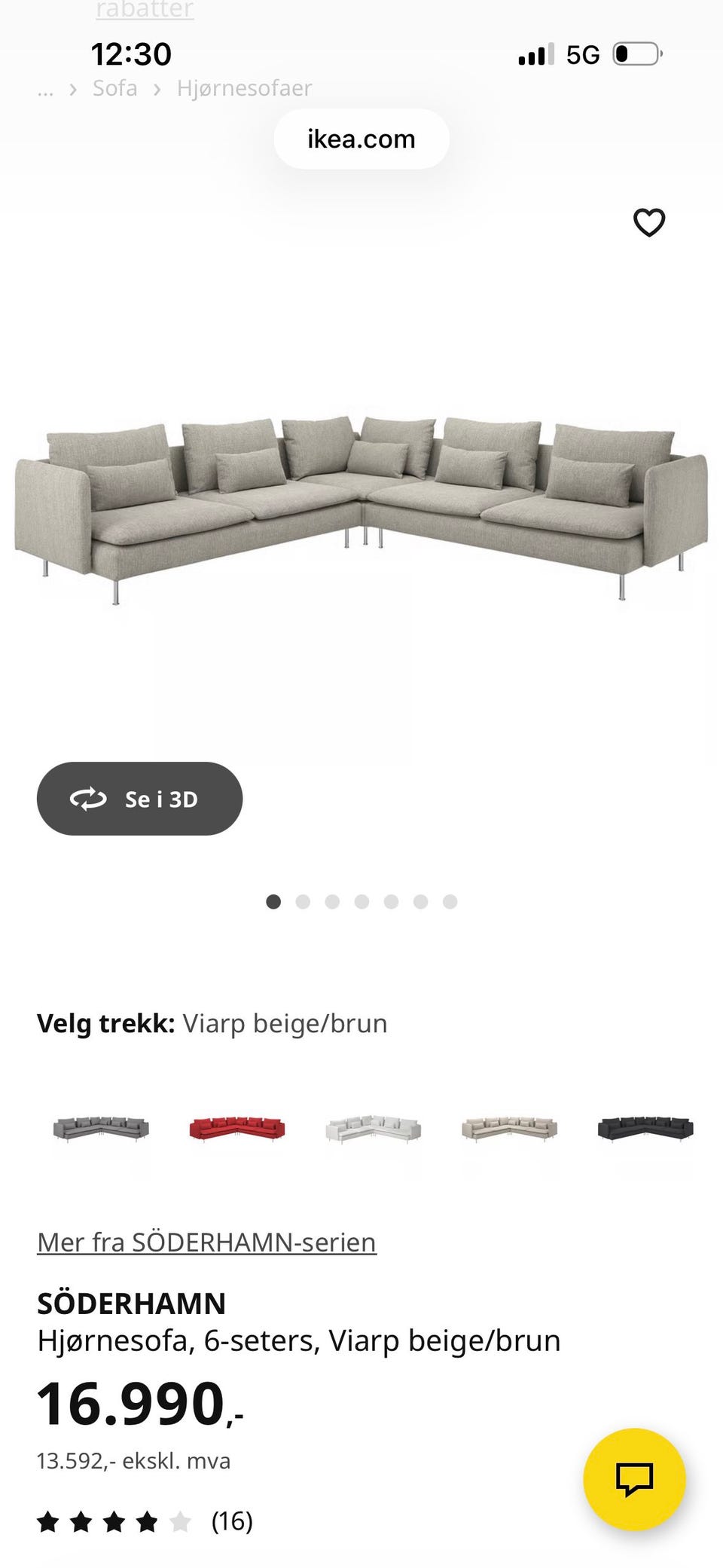Tap the battery icon in the status bar

[636, 53]
